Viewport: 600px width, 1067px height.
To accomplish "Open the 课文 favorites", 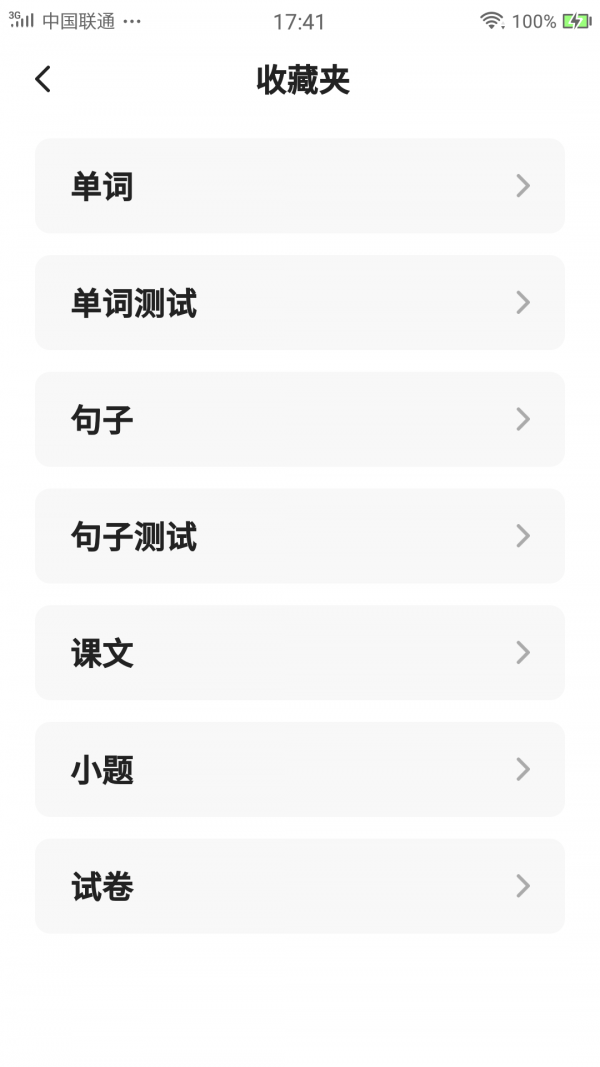I will (x=300, y=653).
